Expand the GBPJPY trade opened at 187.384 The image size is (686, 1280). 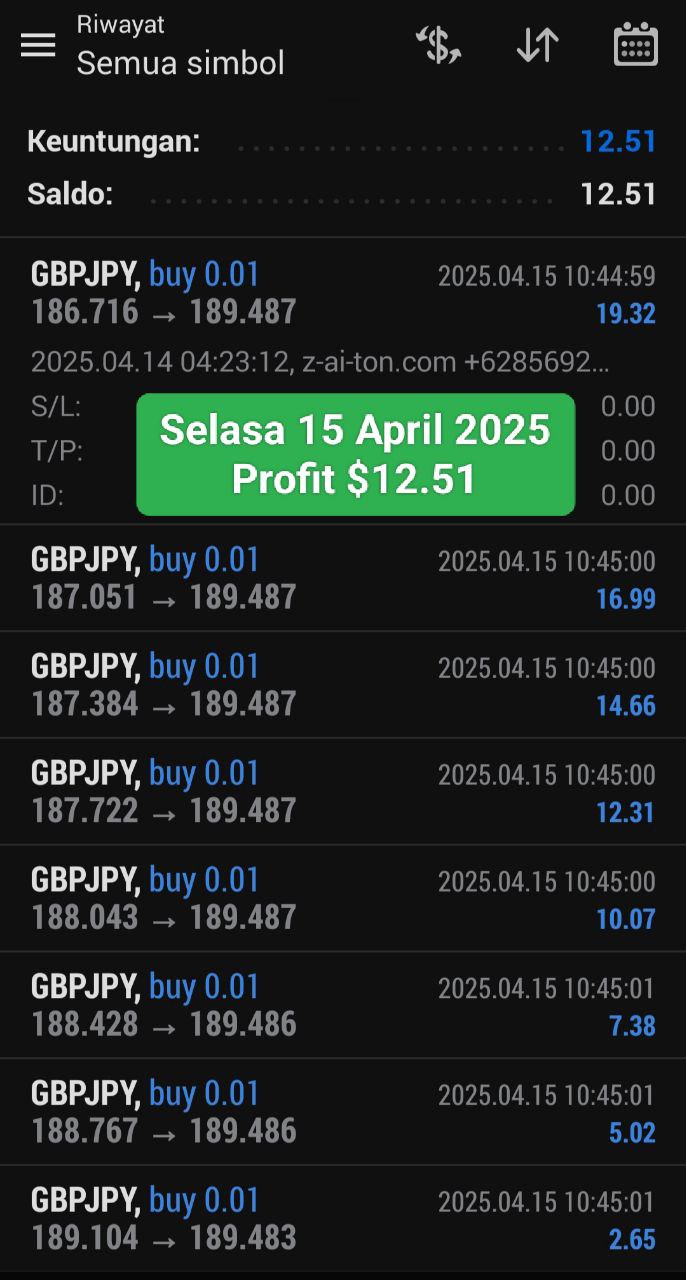(343, 685)
